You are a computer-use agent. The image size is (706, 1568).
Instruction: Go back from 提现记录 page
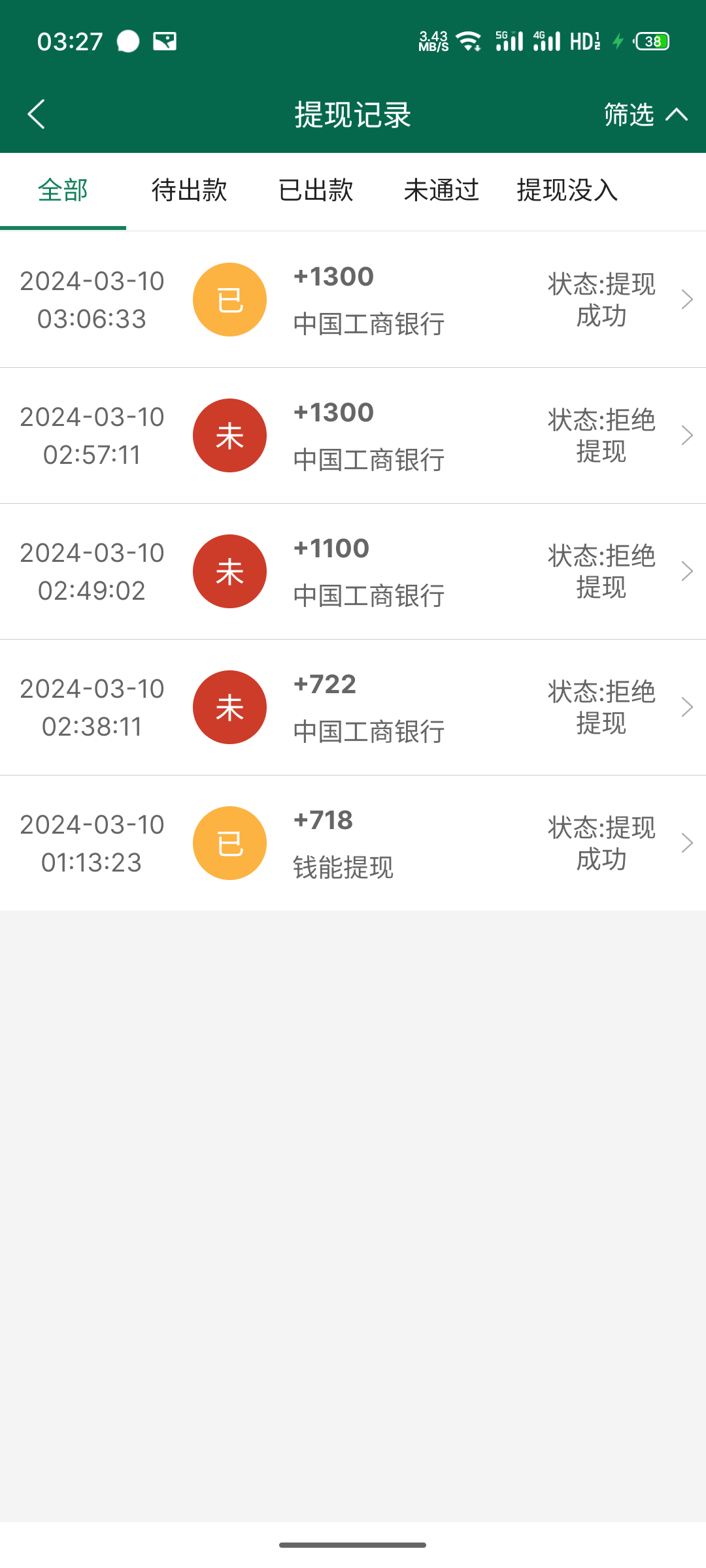click(x=37, y=114)
